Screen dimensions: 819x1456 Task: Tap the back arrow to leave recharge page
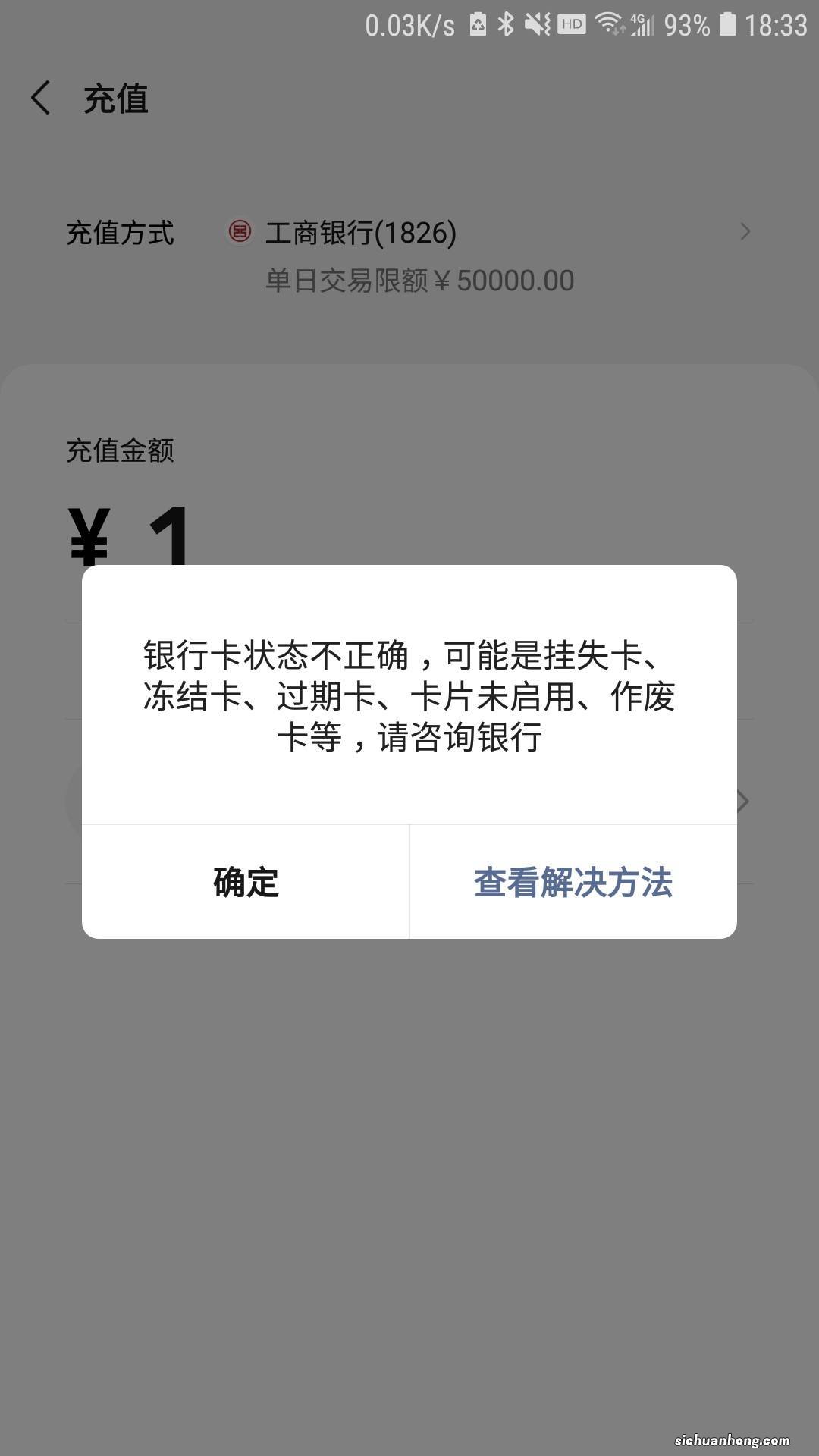click(42, 99)
